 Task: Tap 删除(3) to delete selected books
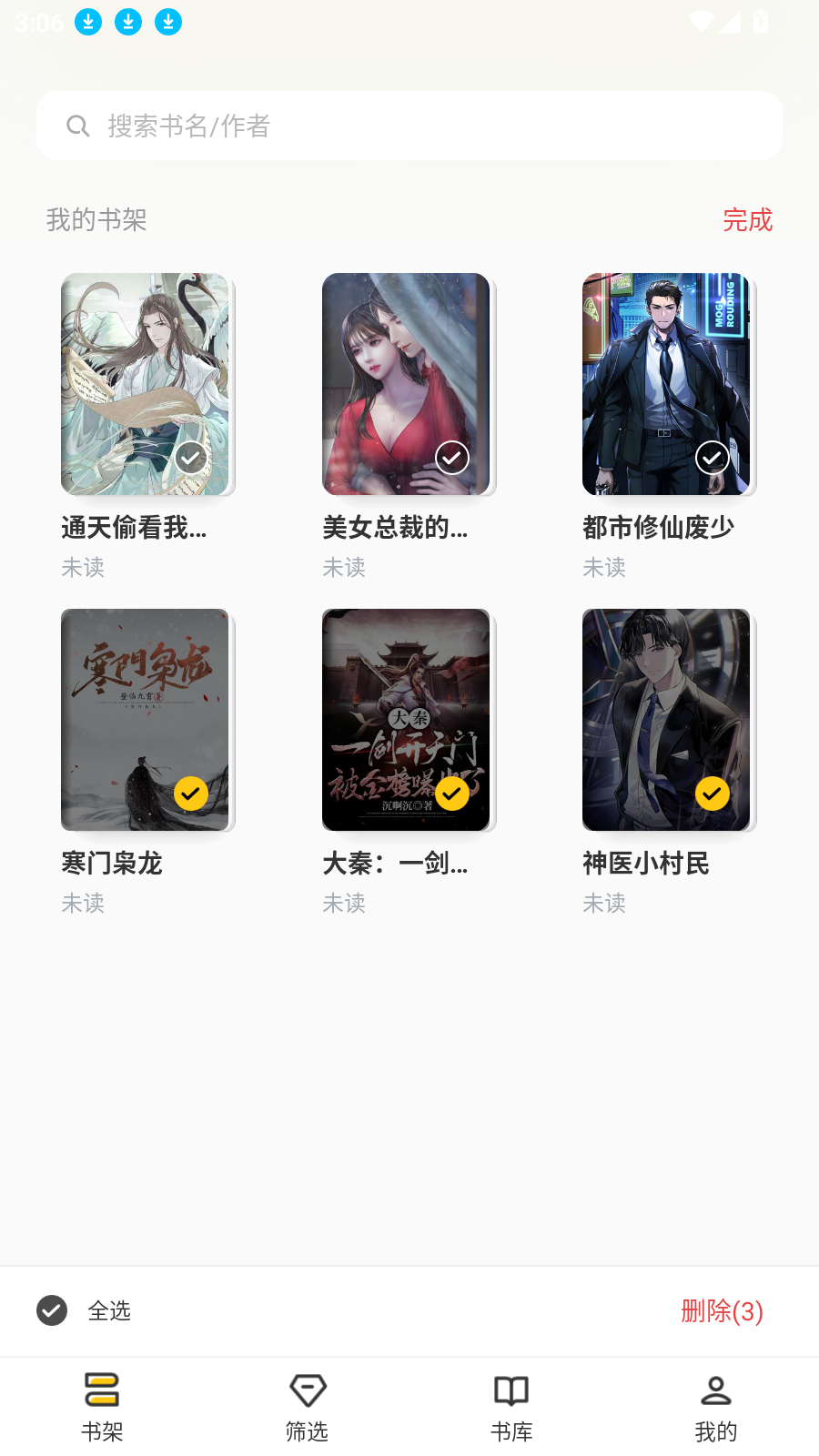721,1311
